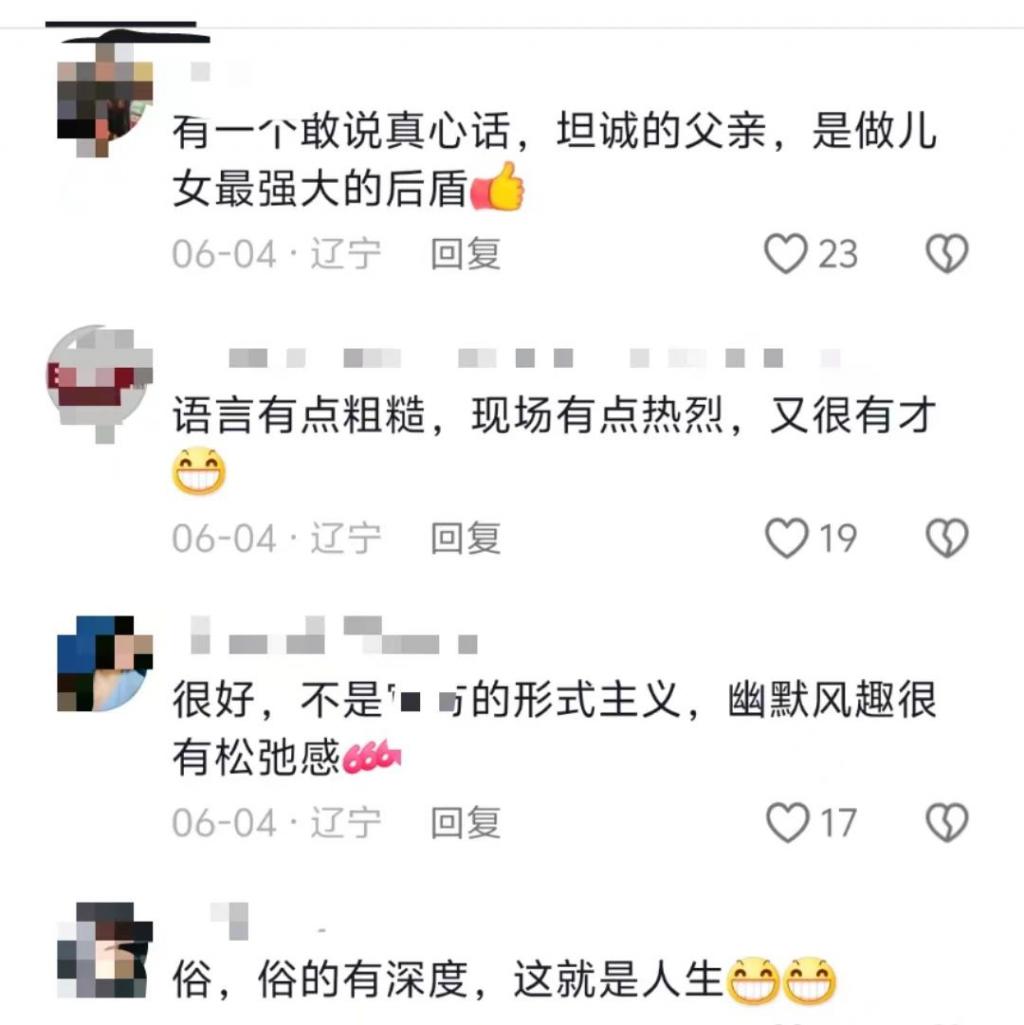Like the comment about 坦诚的父亲
This screenshot has height=1025, width=1024.
786,254
